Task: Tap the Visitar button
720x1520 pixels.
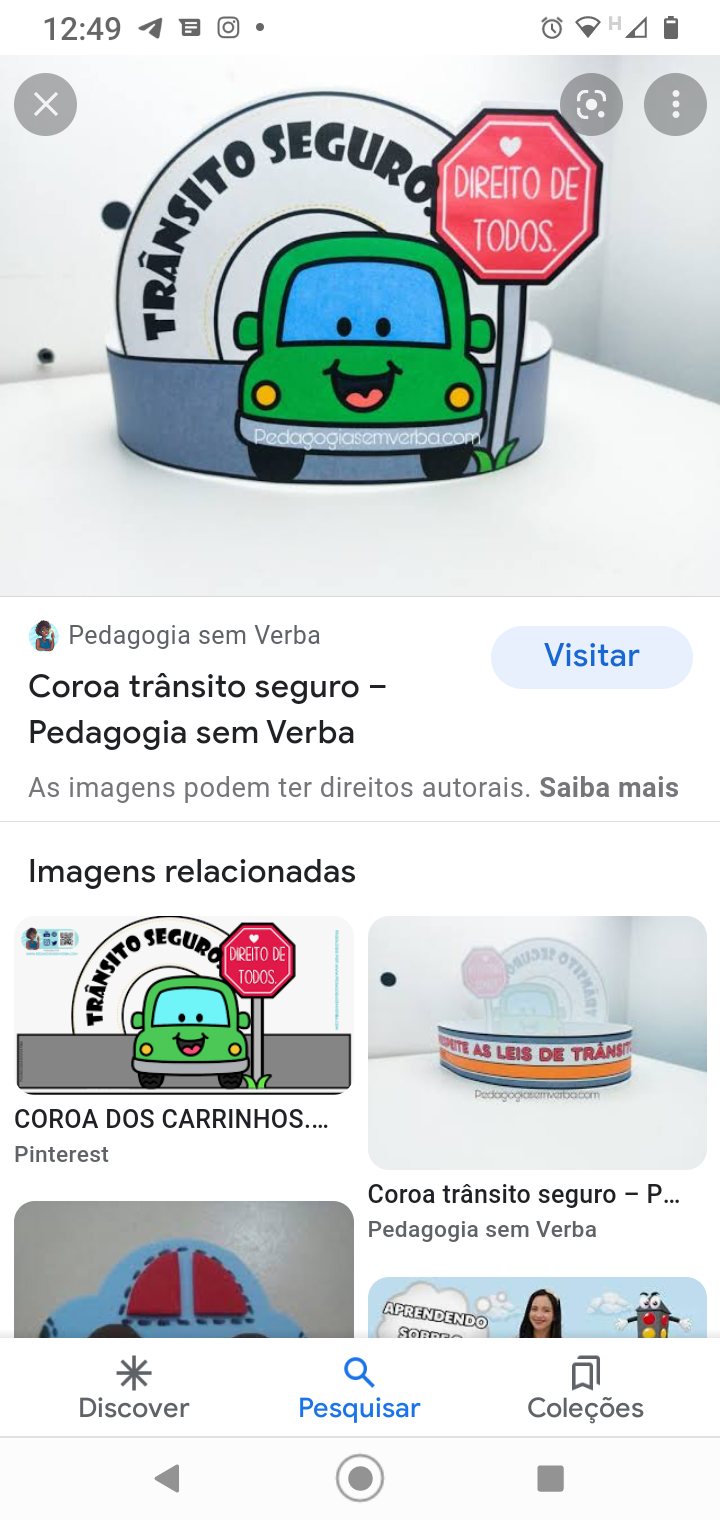Action: [591, 656]
